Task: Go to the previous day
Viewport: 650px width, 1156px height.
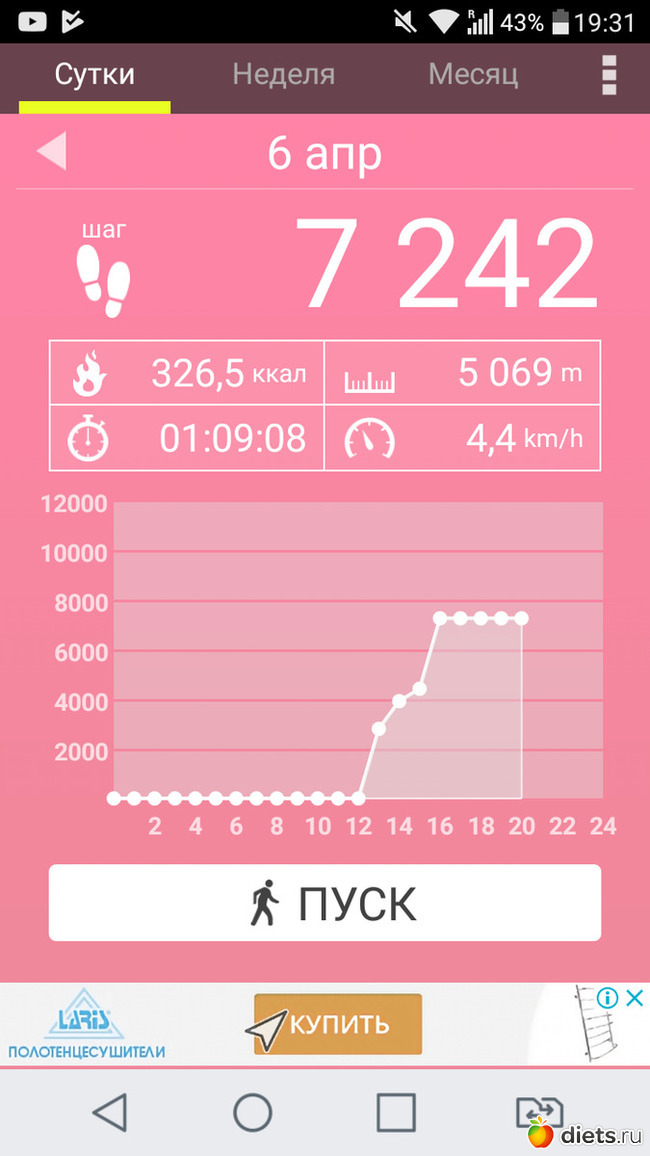Action: pyautogui.click(x=51, y=152)
